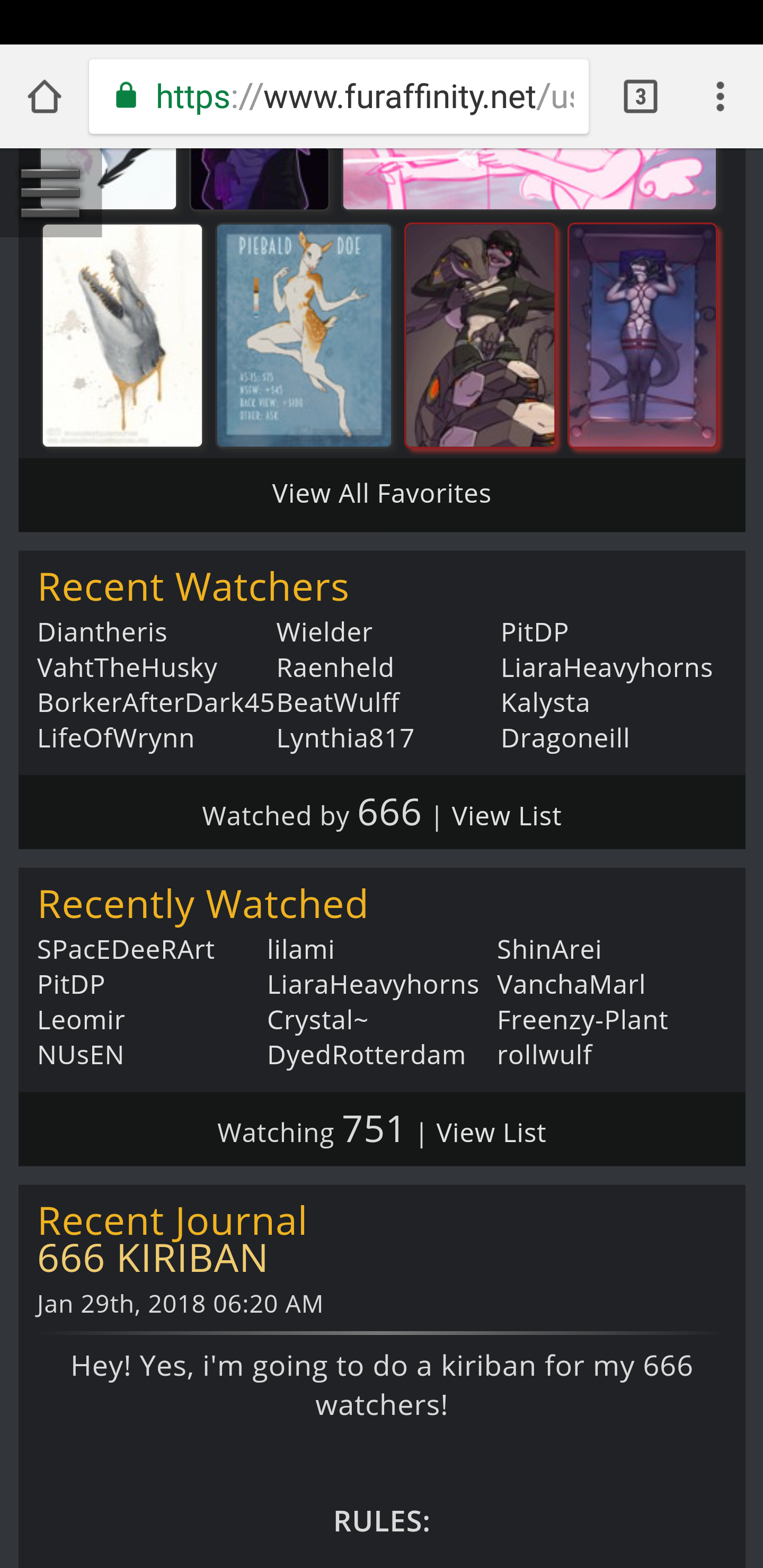Visit DyedRotterdam's profile
The height and width of the screenshot is (1568, 763).
[367, 1055]
